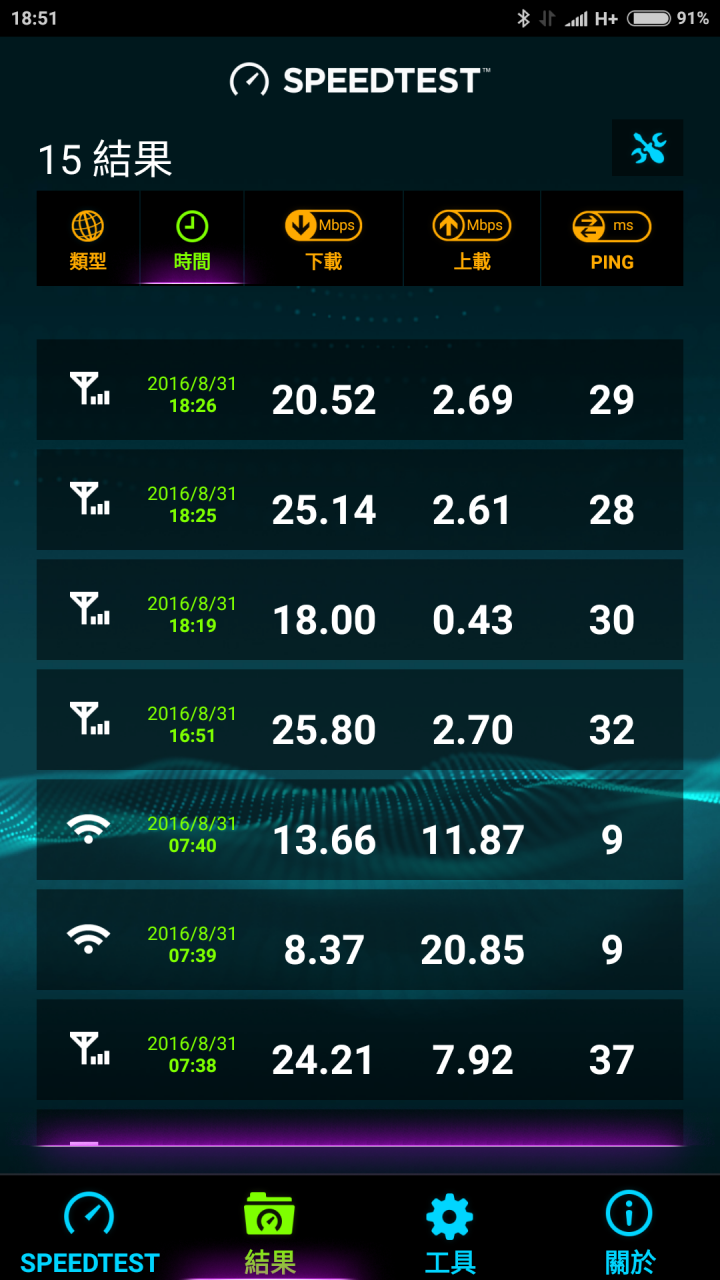720x1280 pixels.
Task: Open the wrench tools icon
Action: (648, 148)
